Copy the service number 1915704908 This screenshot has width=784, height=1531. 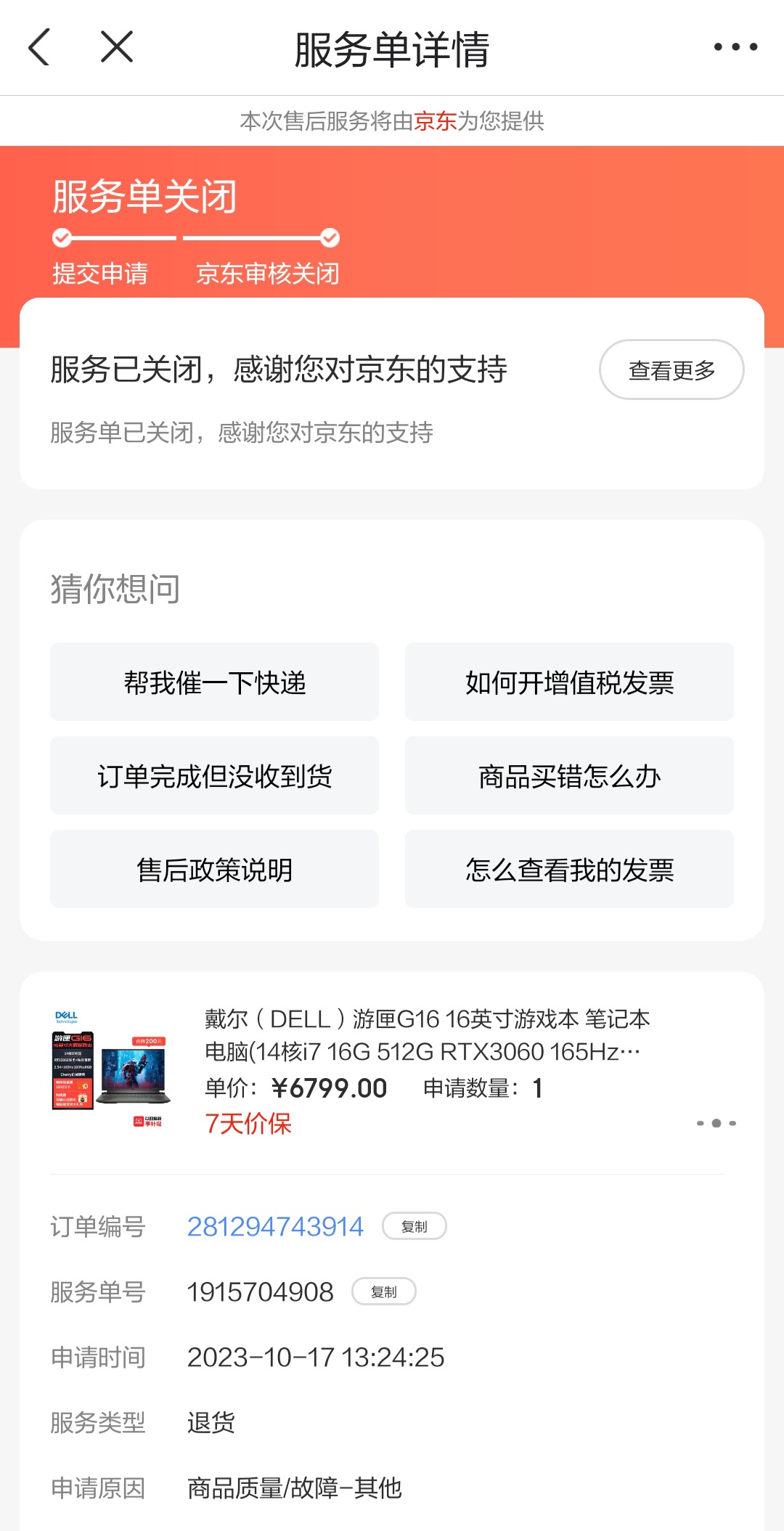(x=383, y=1292)
